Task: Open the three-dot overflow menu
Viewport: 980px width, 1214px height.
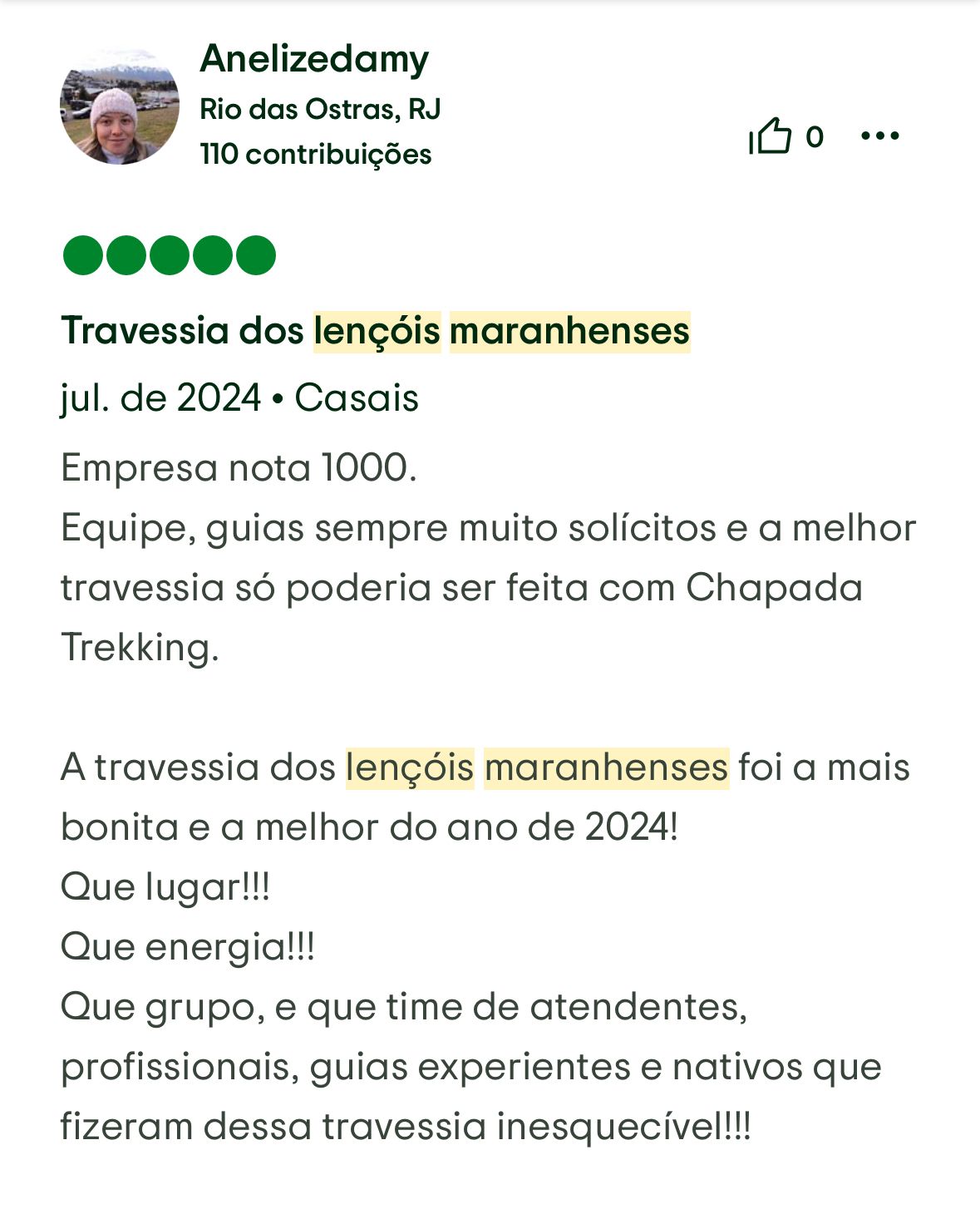Action: [x=879, y=136]
